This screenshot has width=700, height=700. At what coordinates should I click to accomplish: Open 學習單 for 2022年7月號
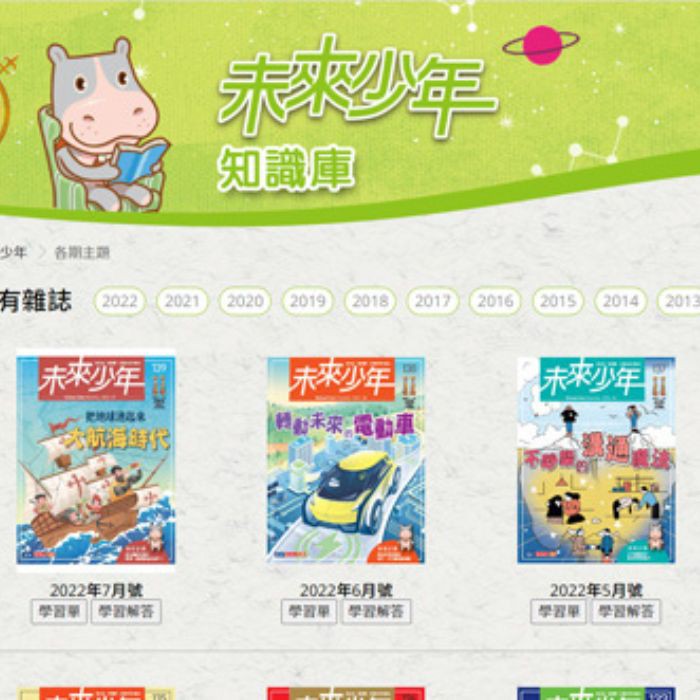[x=59, y=612]
